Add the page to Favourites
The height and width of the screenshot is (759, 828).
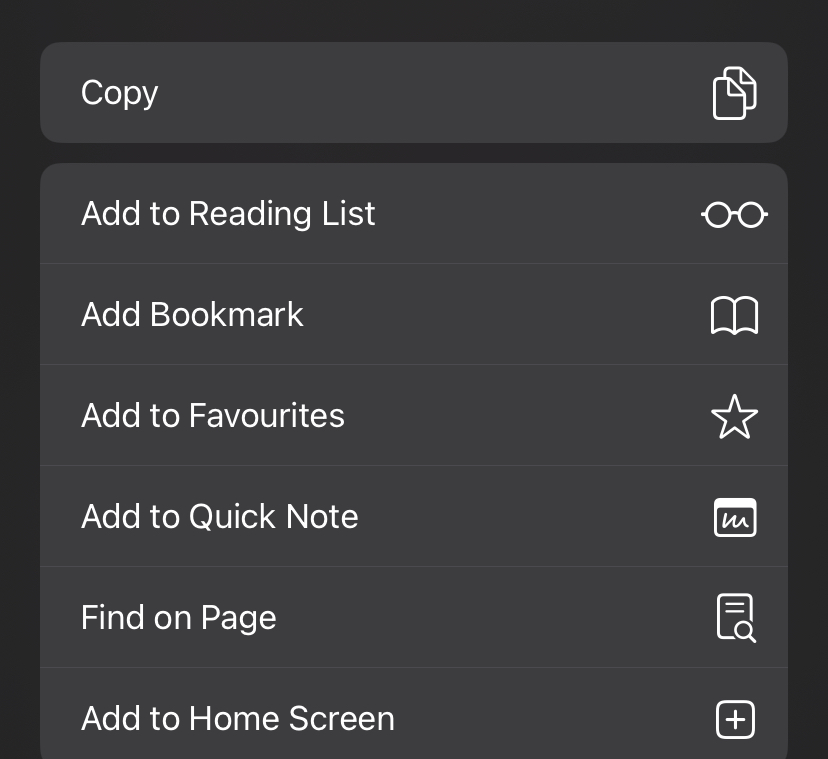coord(413,416)
